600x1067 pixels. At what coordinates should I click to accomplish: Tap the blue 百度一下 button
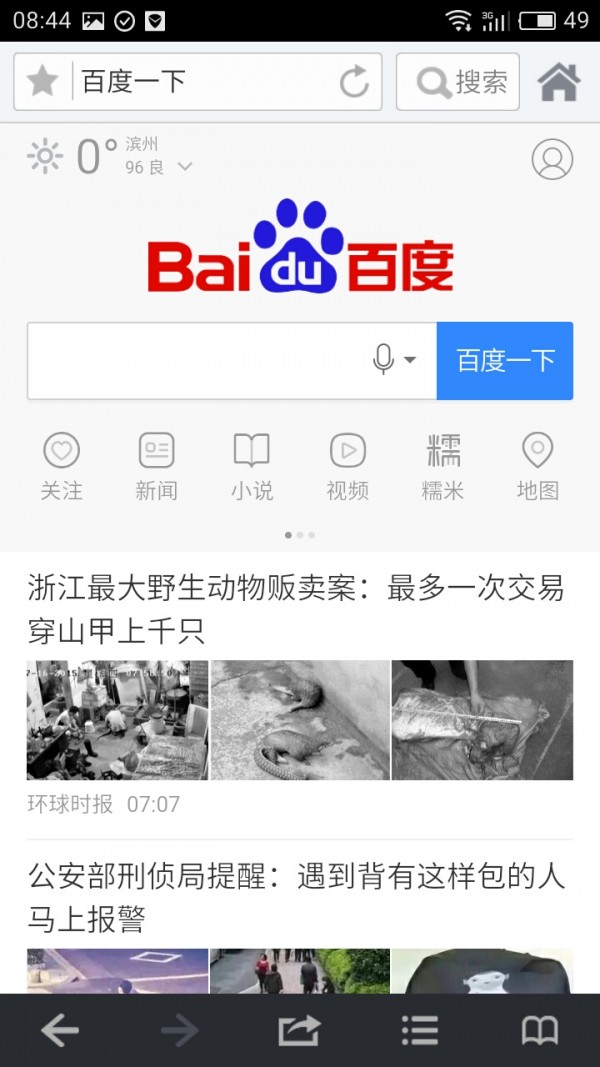point(505,361)
